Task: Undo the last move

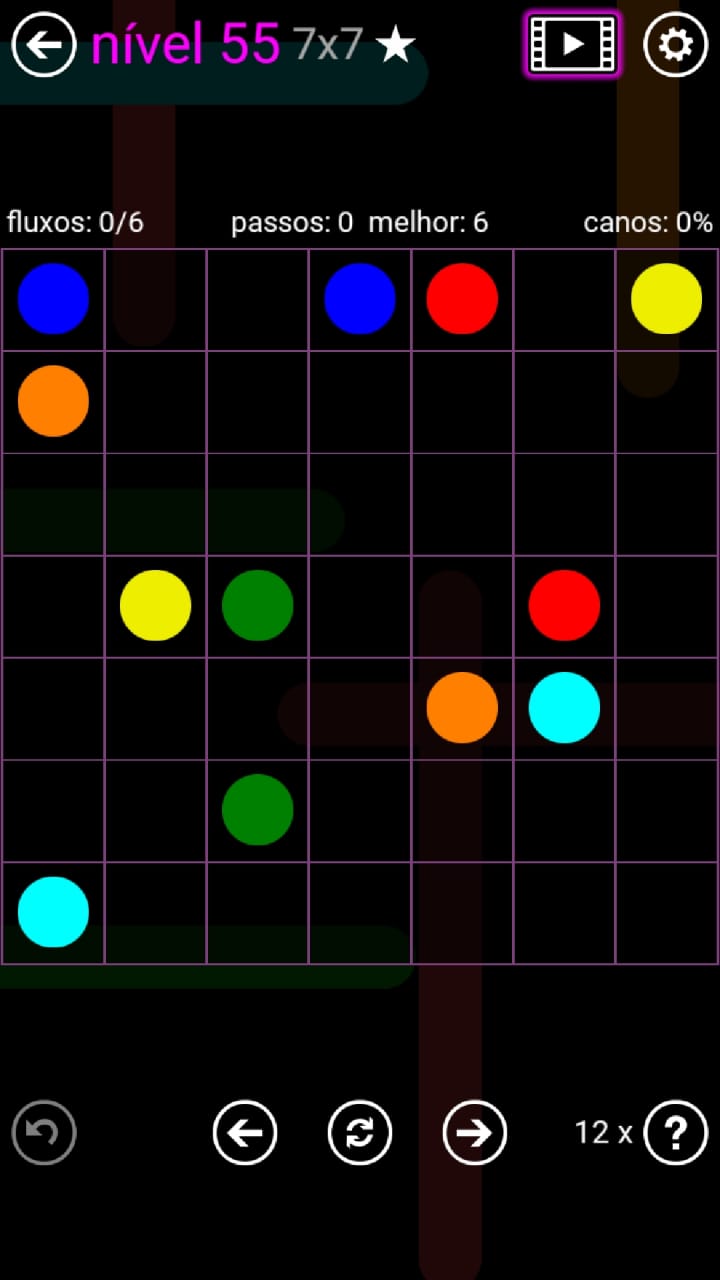Action: [x=44, y=1132]
